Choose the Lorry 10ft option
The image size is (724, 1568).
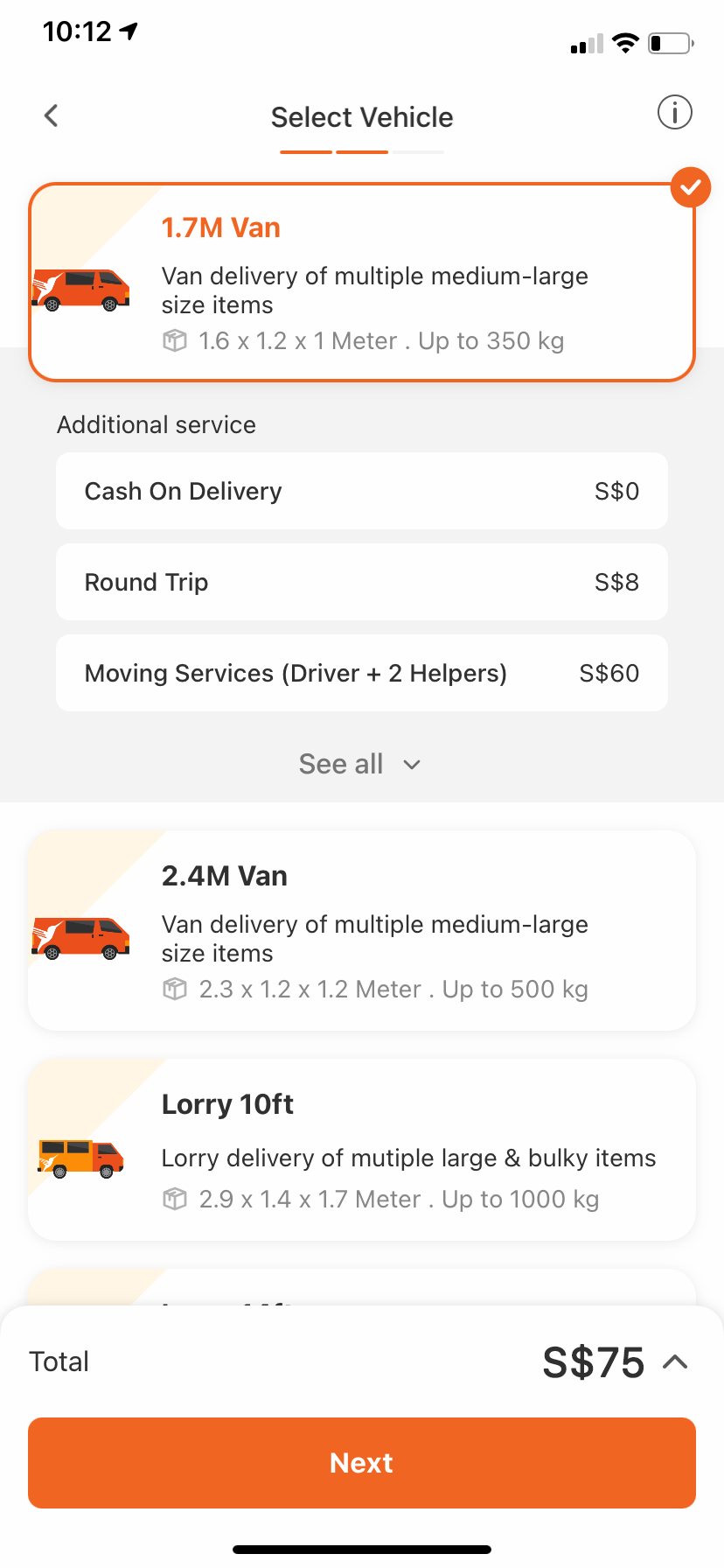[x=362, y=1150]
